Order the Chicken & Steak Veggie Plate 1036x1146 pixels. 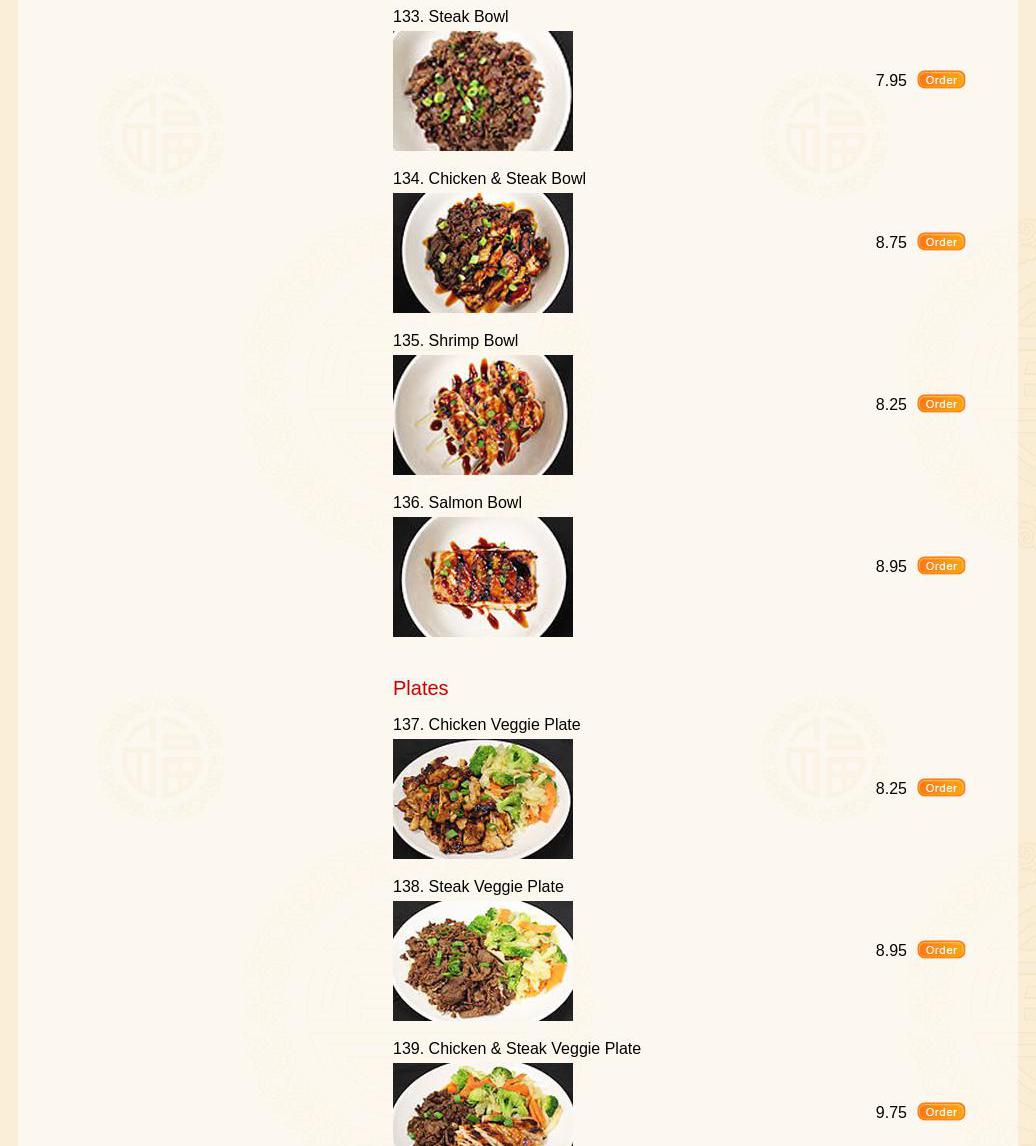(x=941, y=1112)
